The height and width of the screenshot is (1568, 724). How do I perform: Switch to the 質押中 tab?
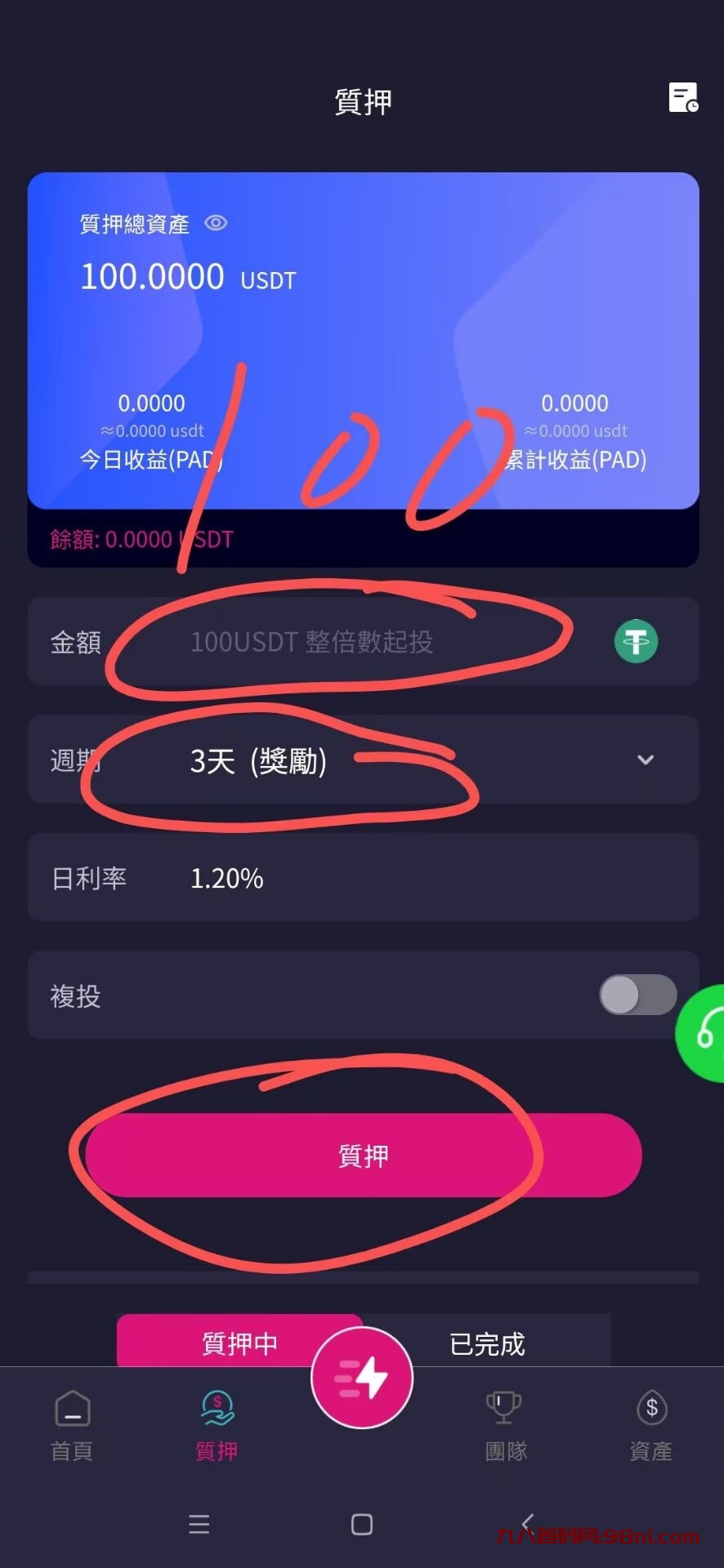coord(239,1343)
